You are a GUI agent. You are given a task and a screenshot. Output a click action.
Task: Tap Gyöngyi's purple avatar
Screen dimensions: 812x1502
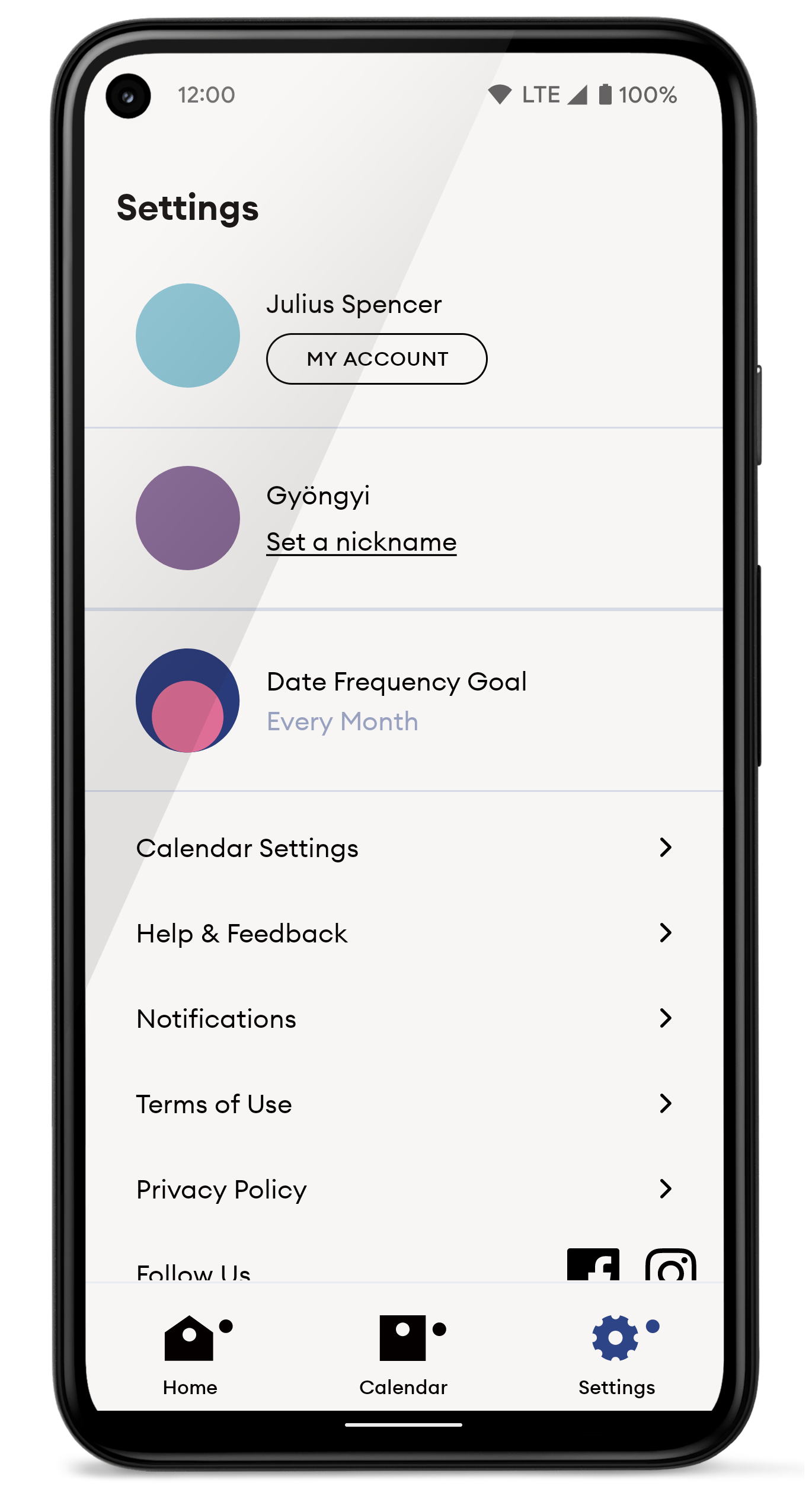click(x=188, y=518)
